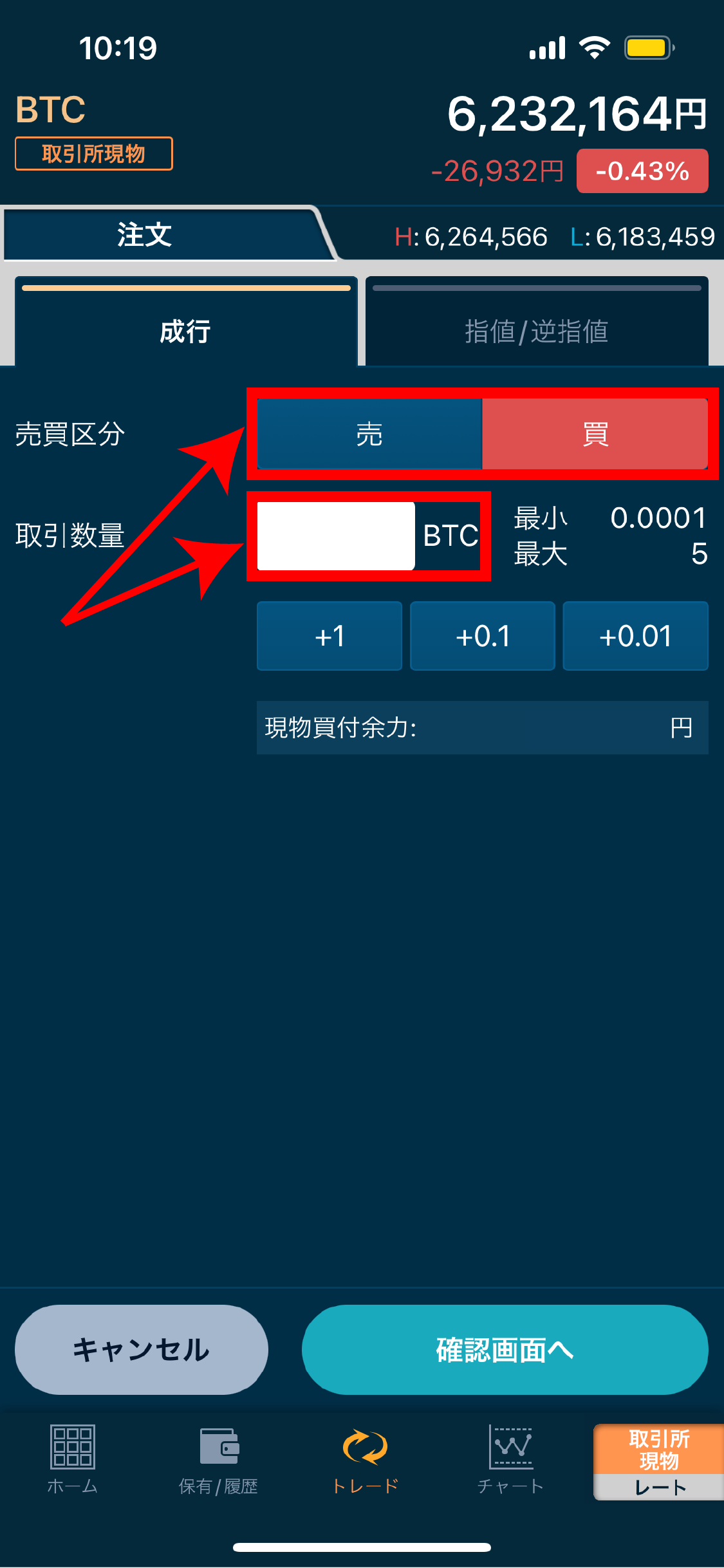Select 買 buy option
Image resolution: width=724 pixels, height=1568 pixels.
click(595, 434)
